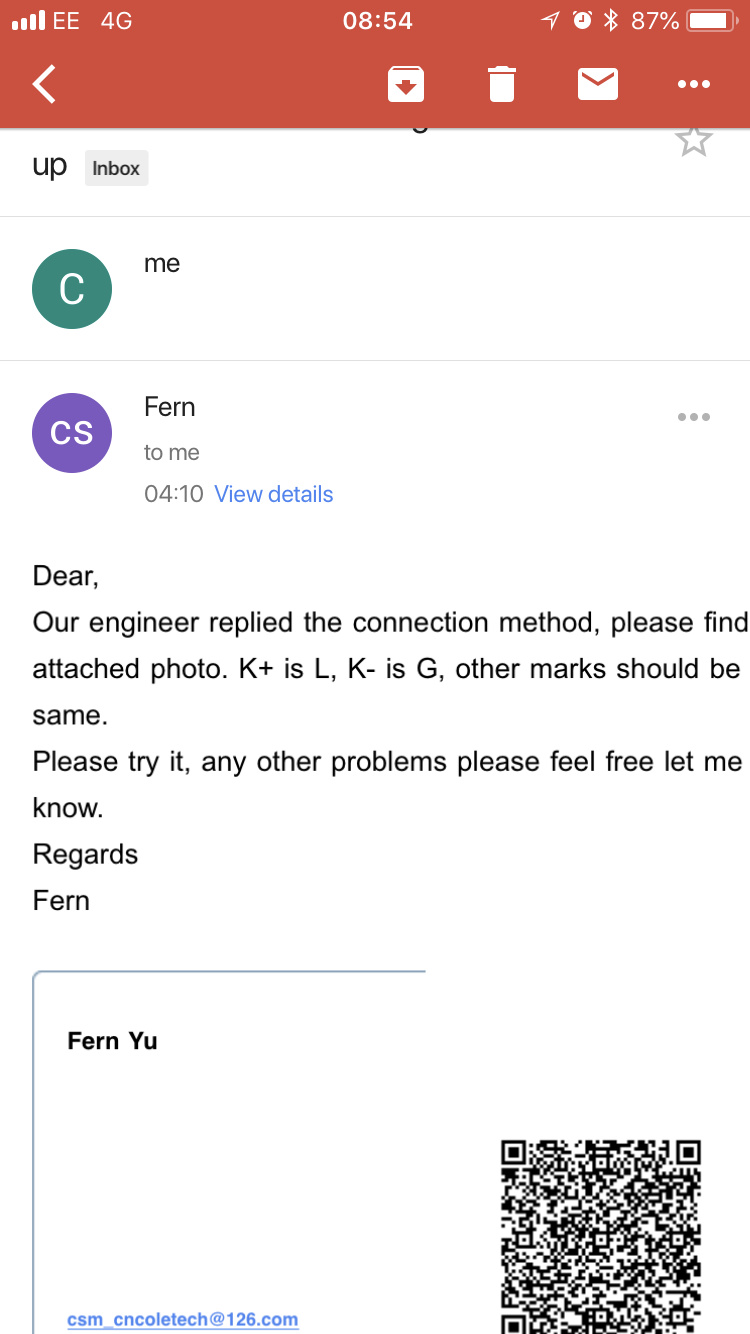Image resolution: width=750 pixels, height=1334 pixels.
Task: Open Fern's CS sender avatar
Action: pos(72,432)
